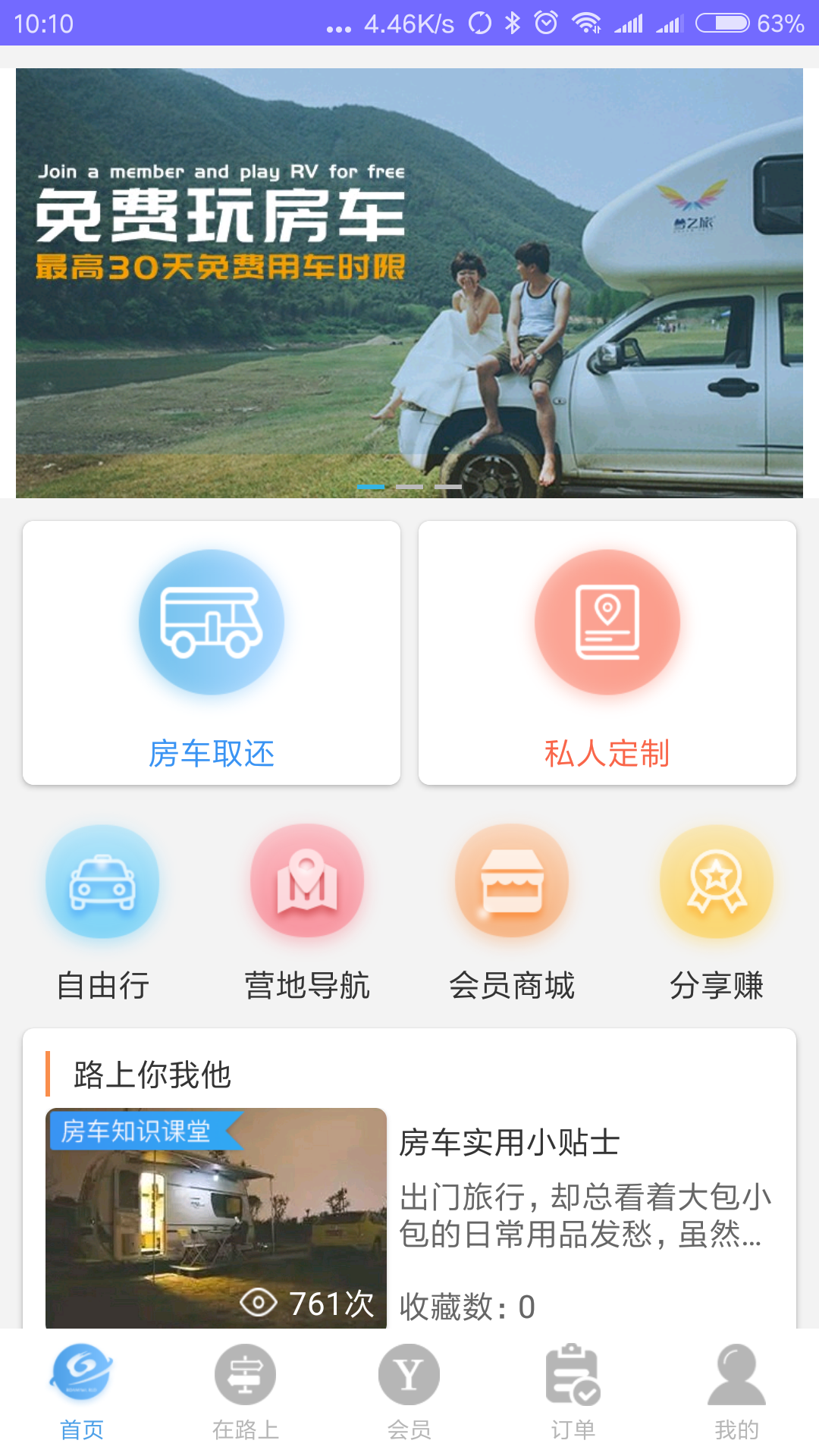Tap the 自由行 car icon
The height and width of the screenshot is (1456, 819).
click(102, 882)
